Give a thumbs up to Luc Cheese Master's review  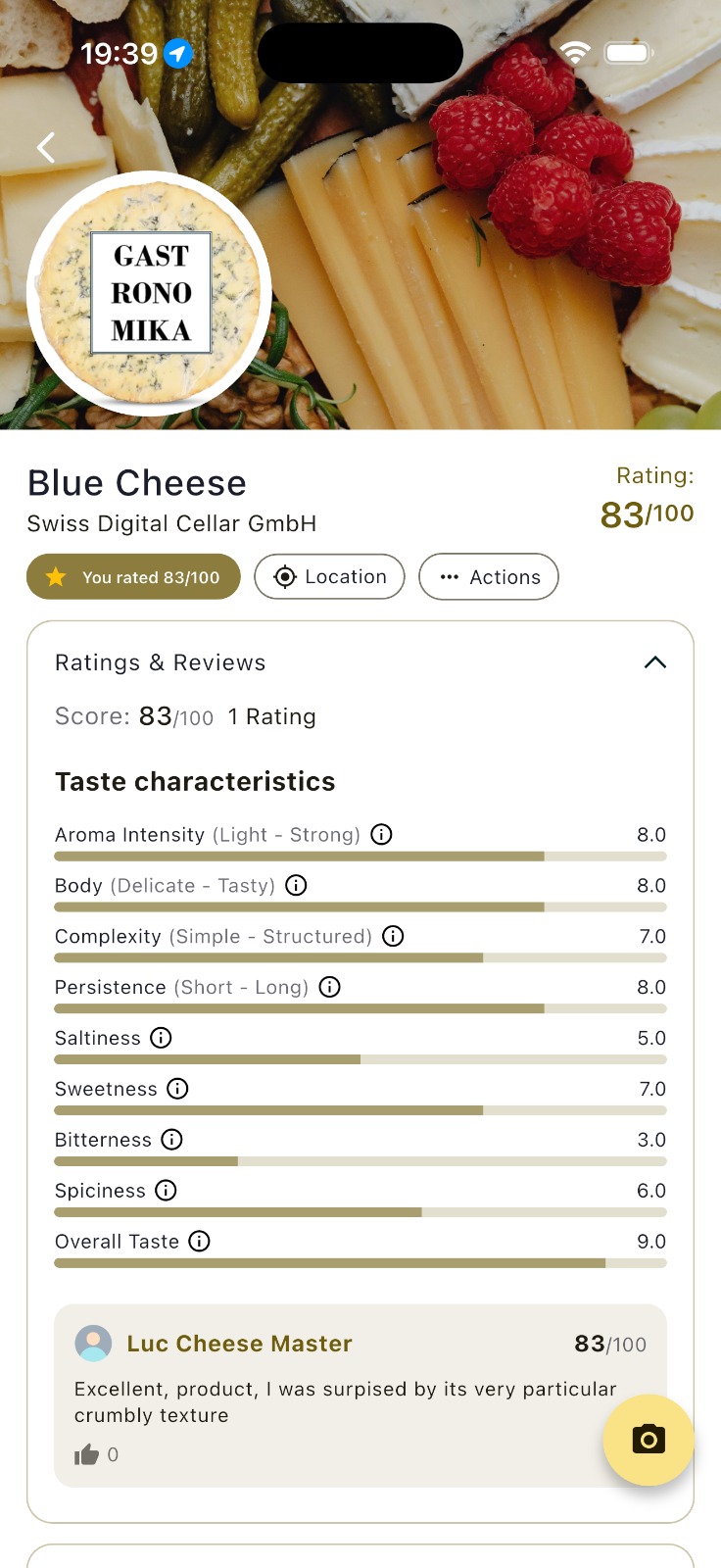click(x=86, y=1454)
